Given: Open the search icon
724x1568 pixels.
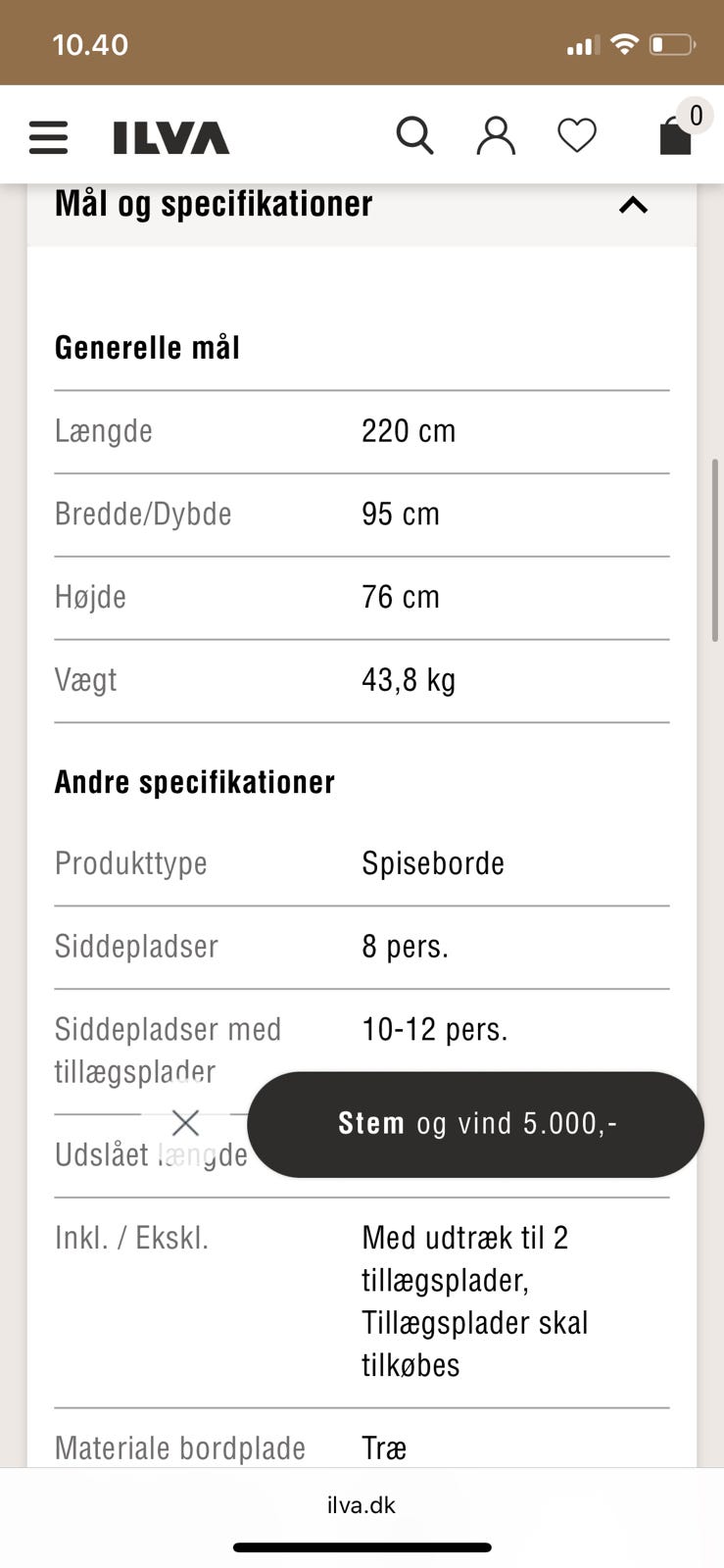Looking at the screenshot, I should pyautogui.click(x=414, y=135).
